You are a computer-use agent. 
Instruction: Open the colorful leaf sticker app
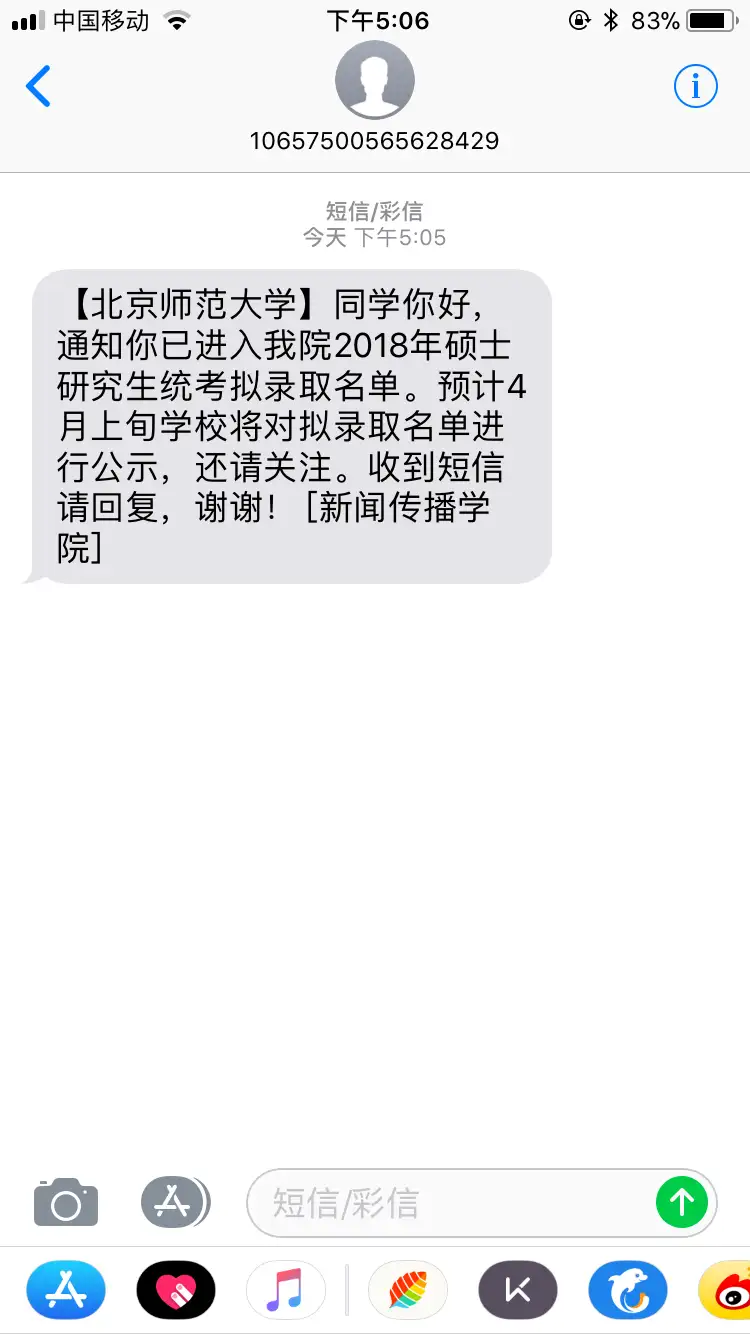(x=408, y=1290)
